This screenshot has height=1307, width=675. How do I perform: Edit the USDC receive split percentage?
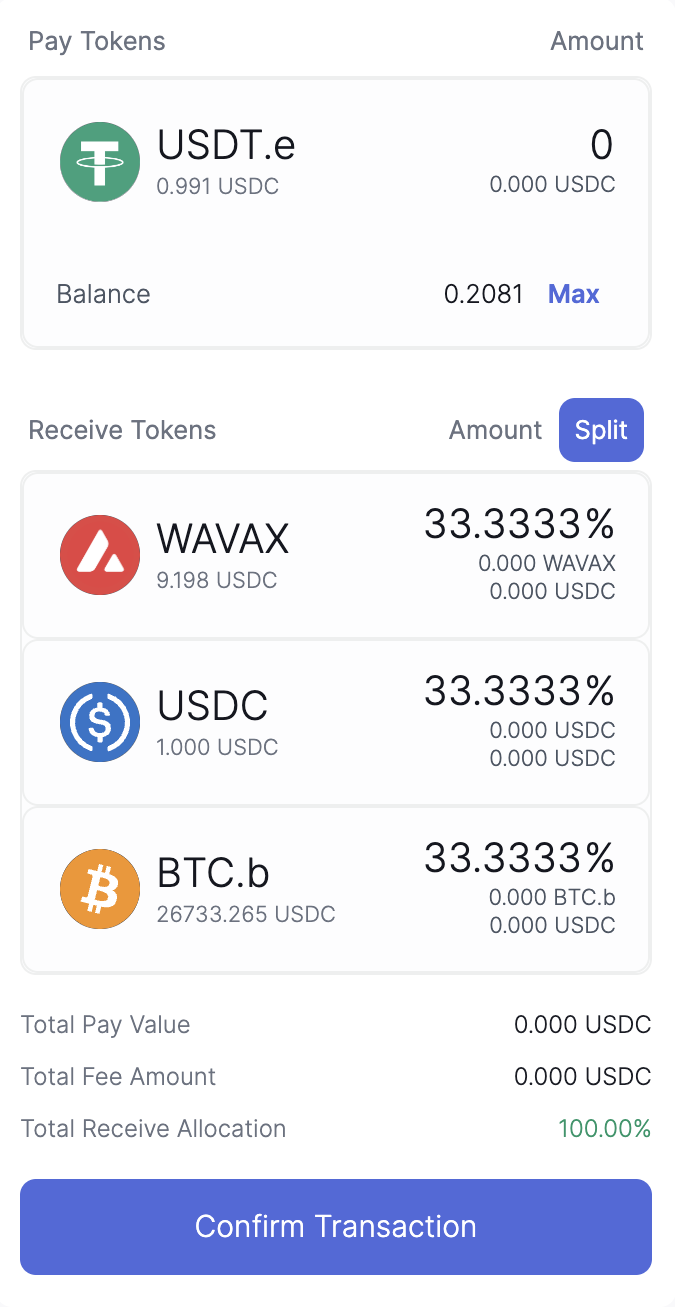519,691
